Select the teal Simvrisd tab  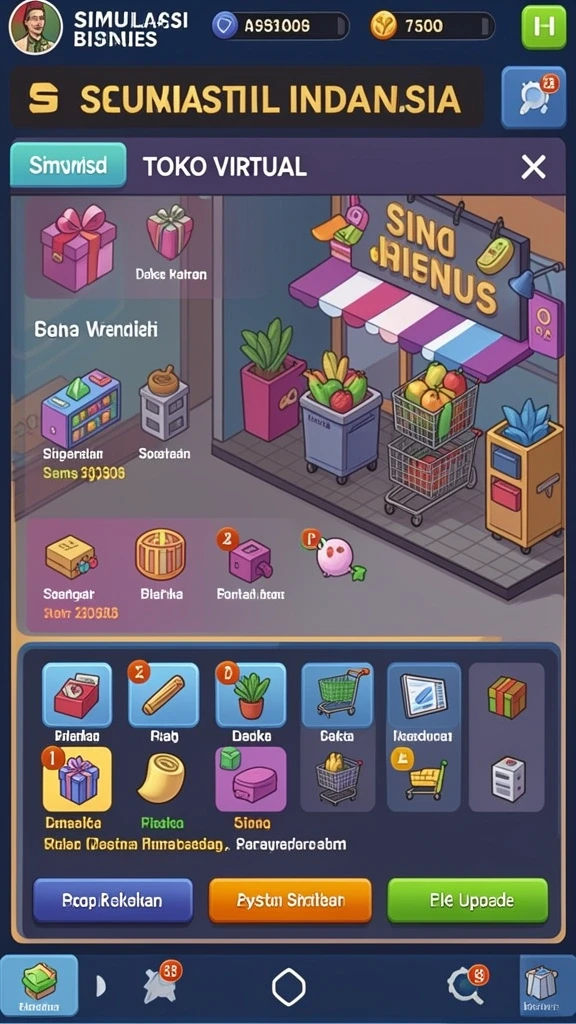point(68,165)
